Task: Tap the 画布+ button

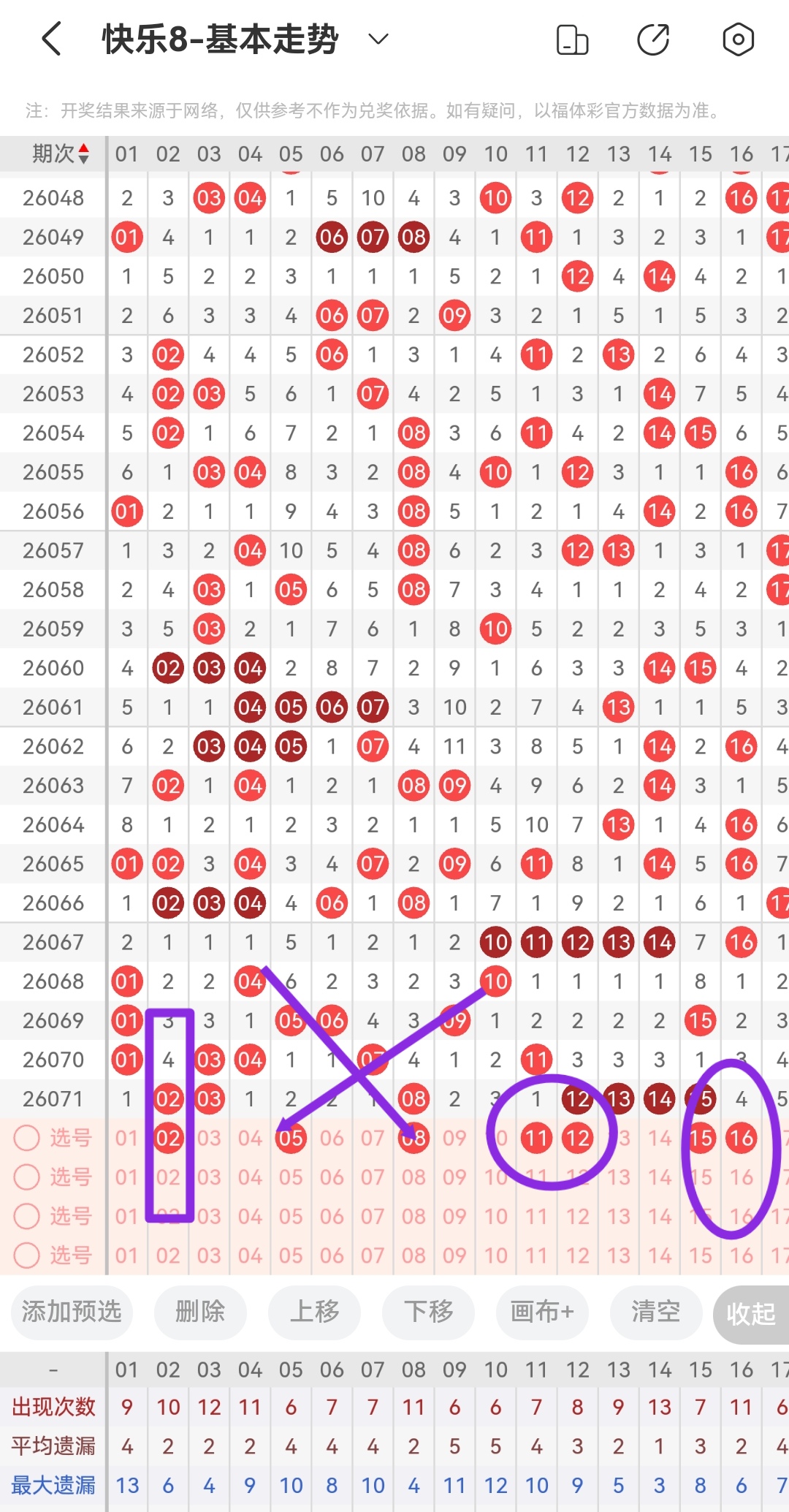Action: click(x=542, y=1312)
